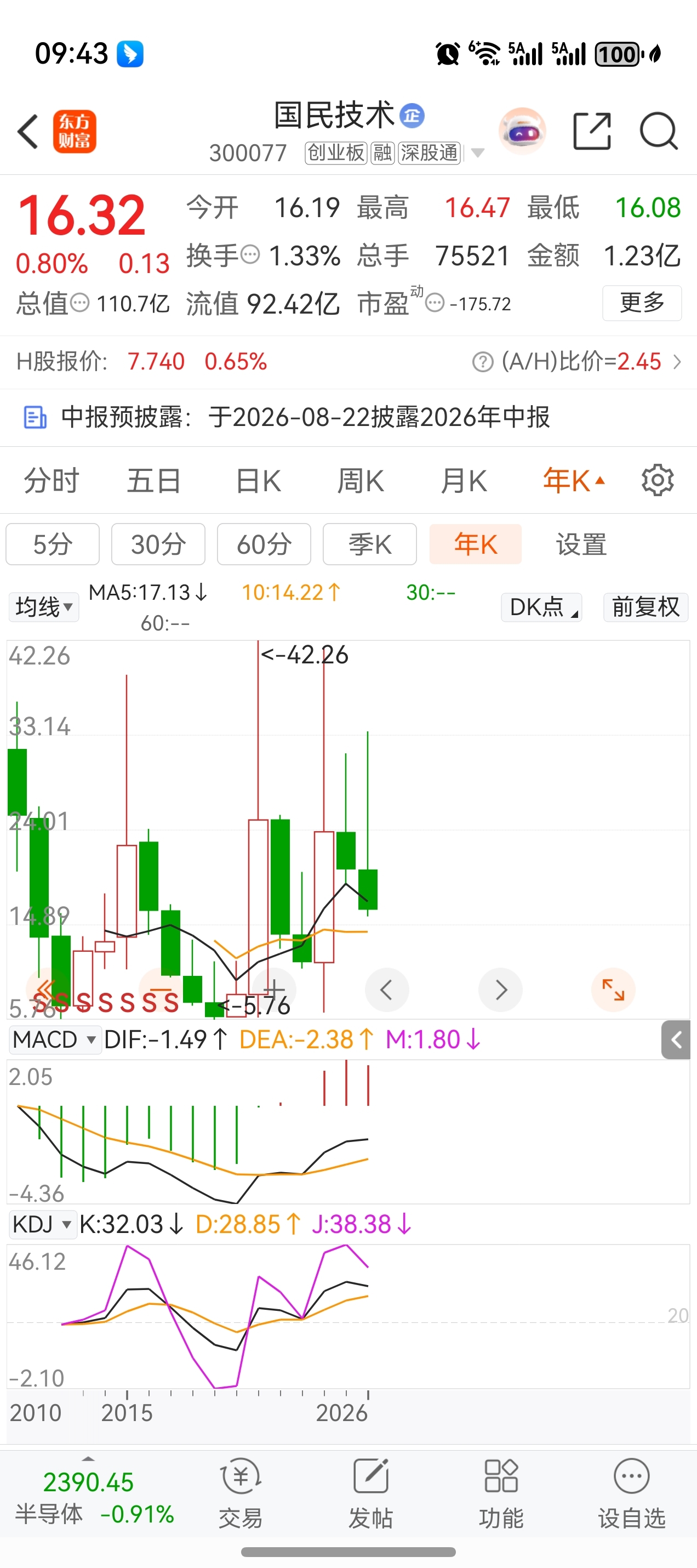This screenshot has width=697, height=1568.
Task: Open the AI assistant robot avatar
Action: click(522, 131)
